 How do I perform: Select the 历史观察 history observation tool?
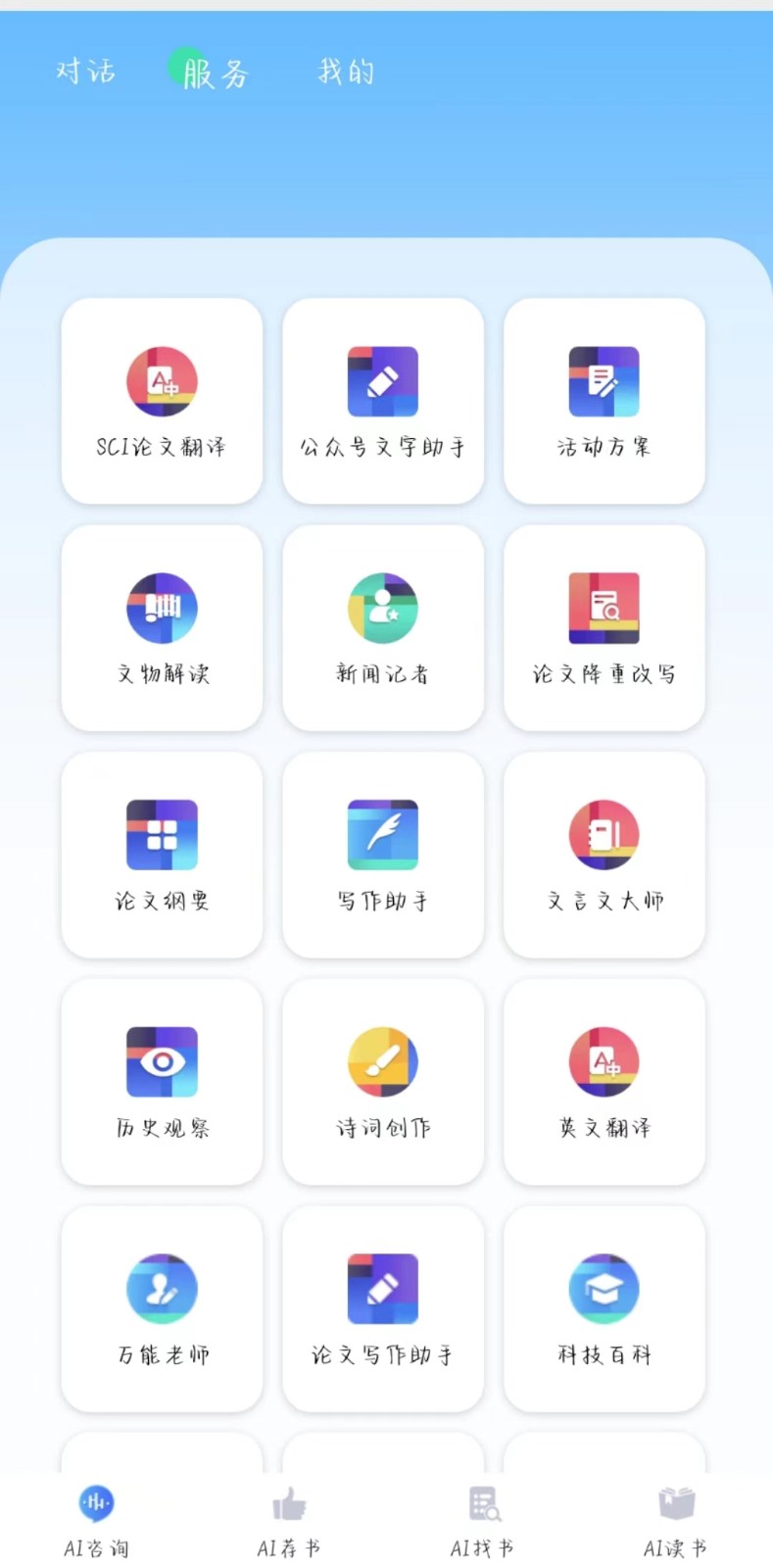click(162, 1081)
